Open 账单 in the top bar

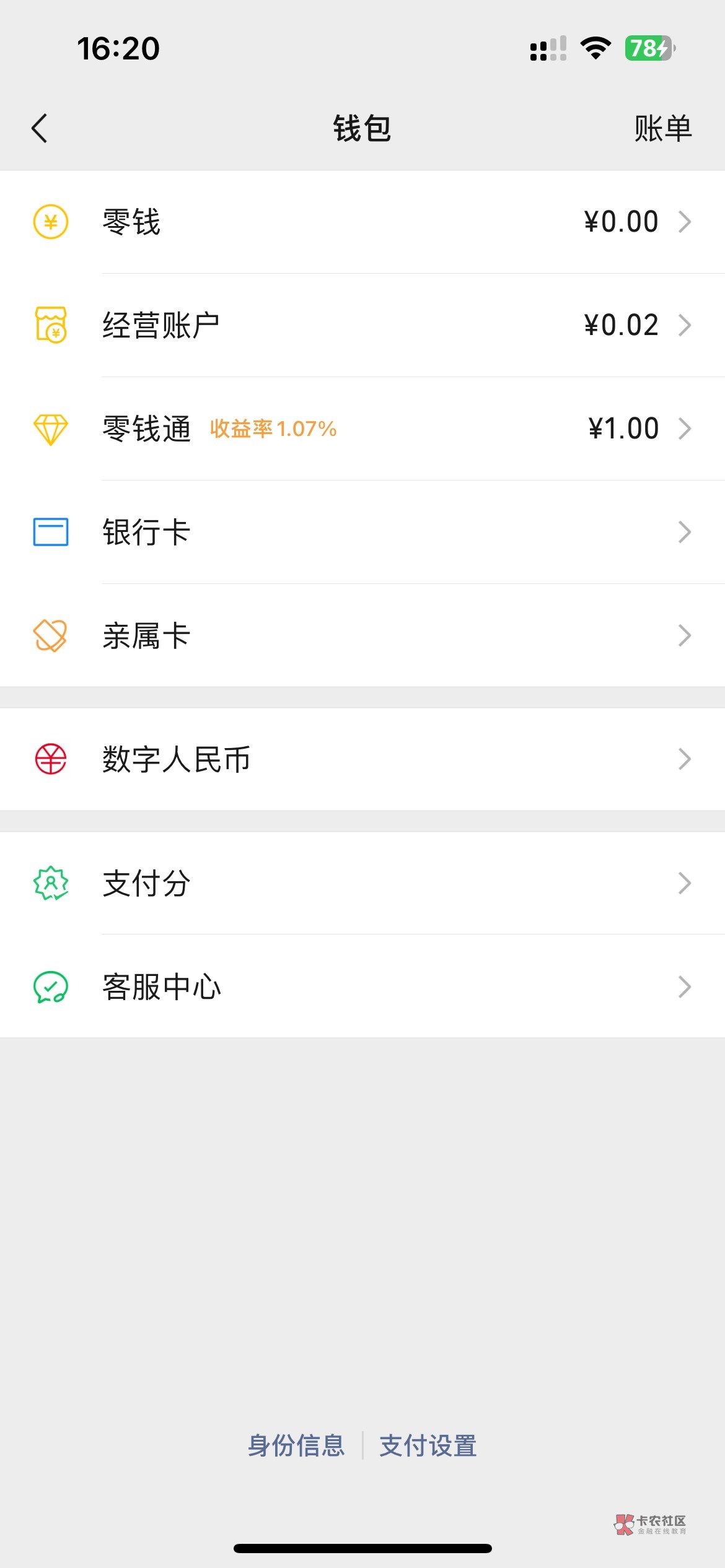(x=662, y=129)
